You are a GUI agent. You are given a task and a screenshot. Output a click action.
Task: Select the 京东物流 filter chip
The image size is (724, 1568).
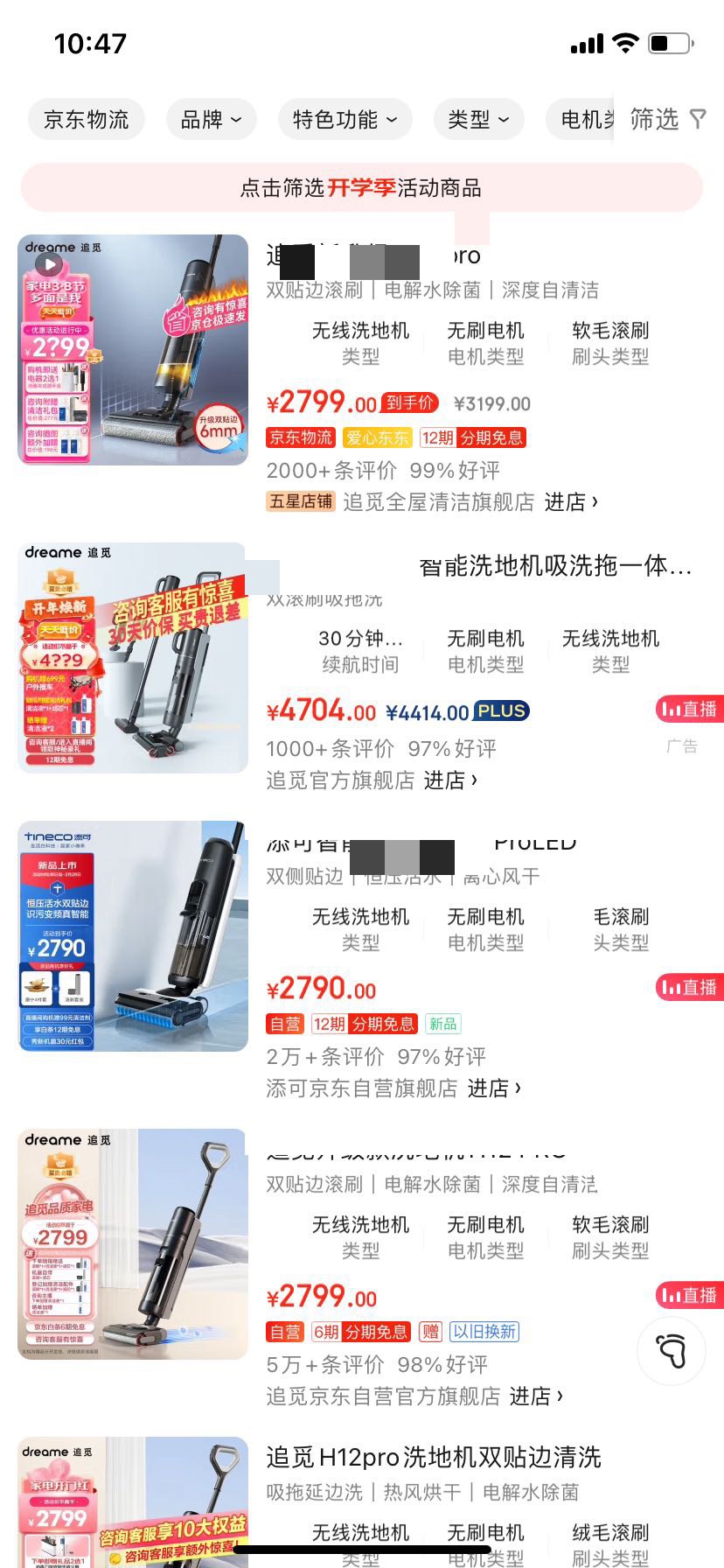click(86, 119)
